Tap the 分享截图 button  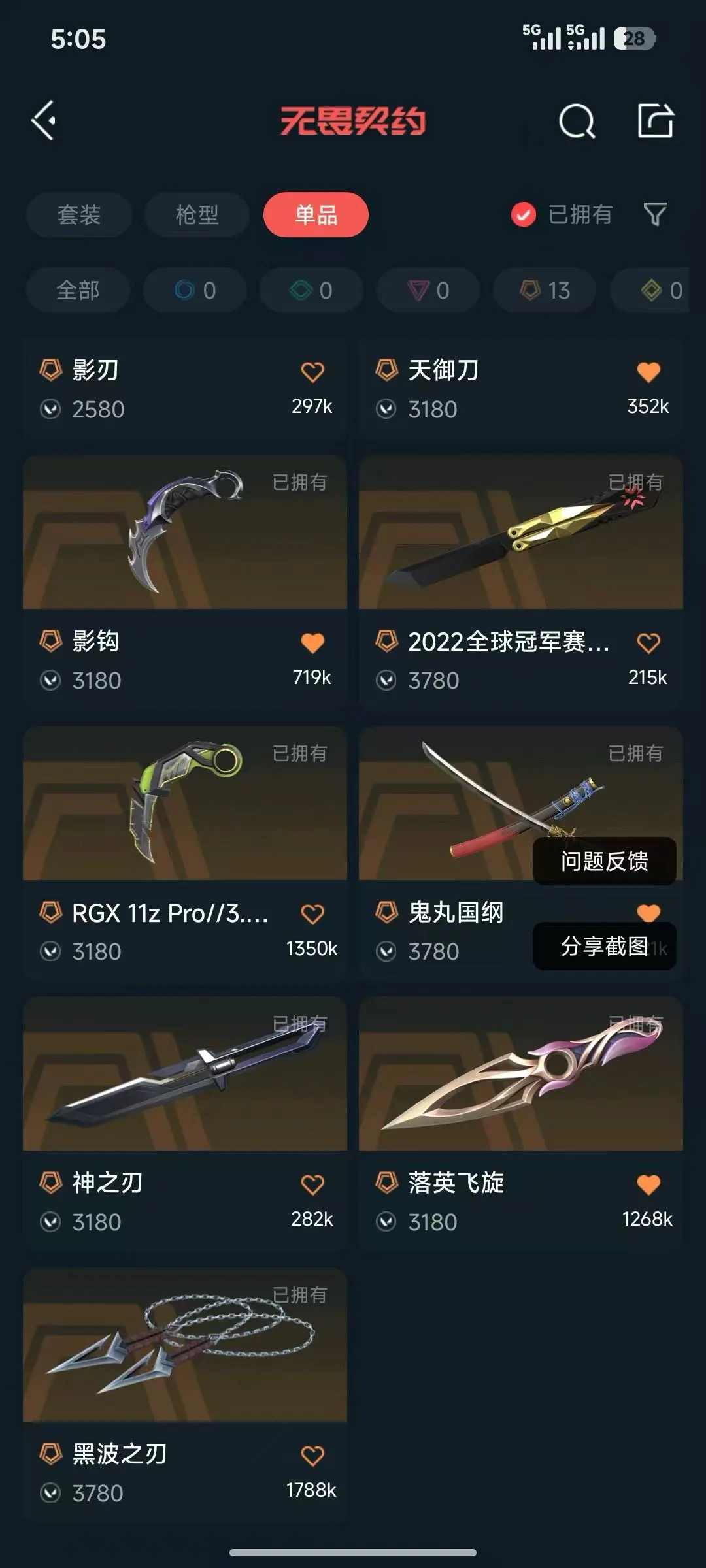click(x=604, y=946)
